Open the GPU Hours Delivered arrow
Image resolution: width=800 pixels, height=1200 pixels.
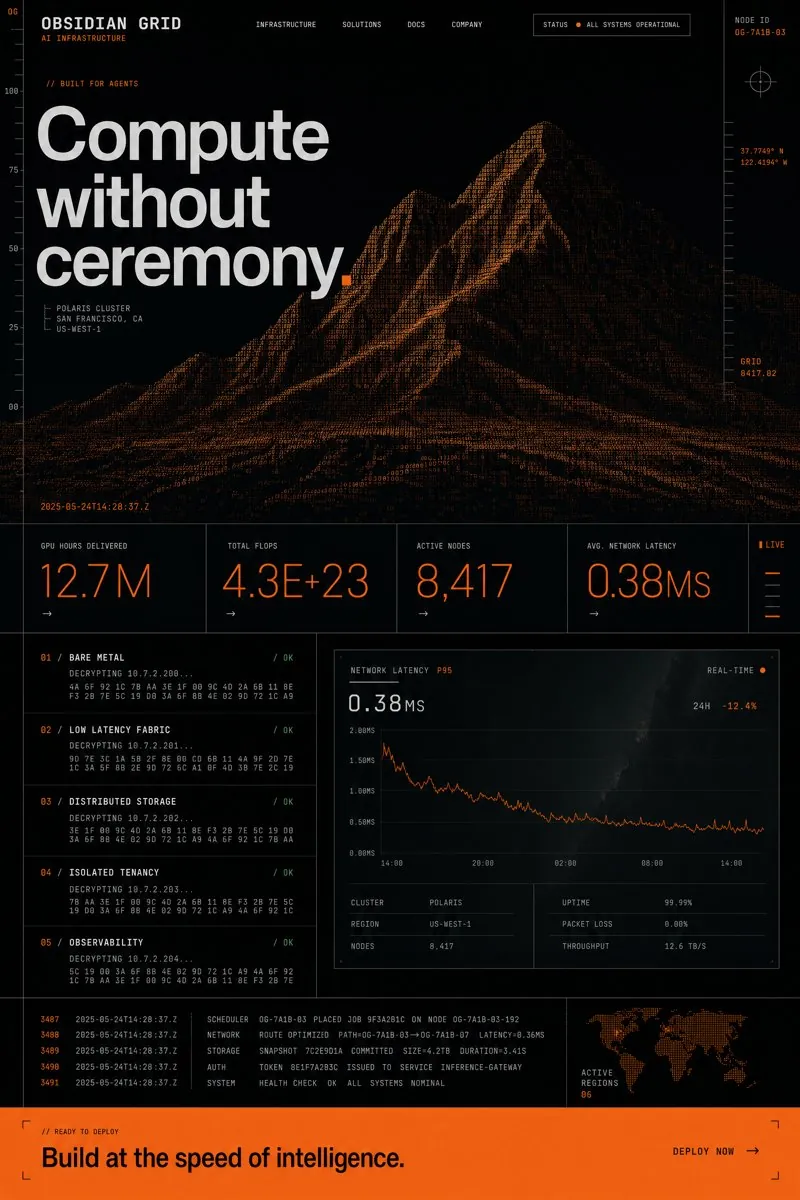tap(47, 614)
